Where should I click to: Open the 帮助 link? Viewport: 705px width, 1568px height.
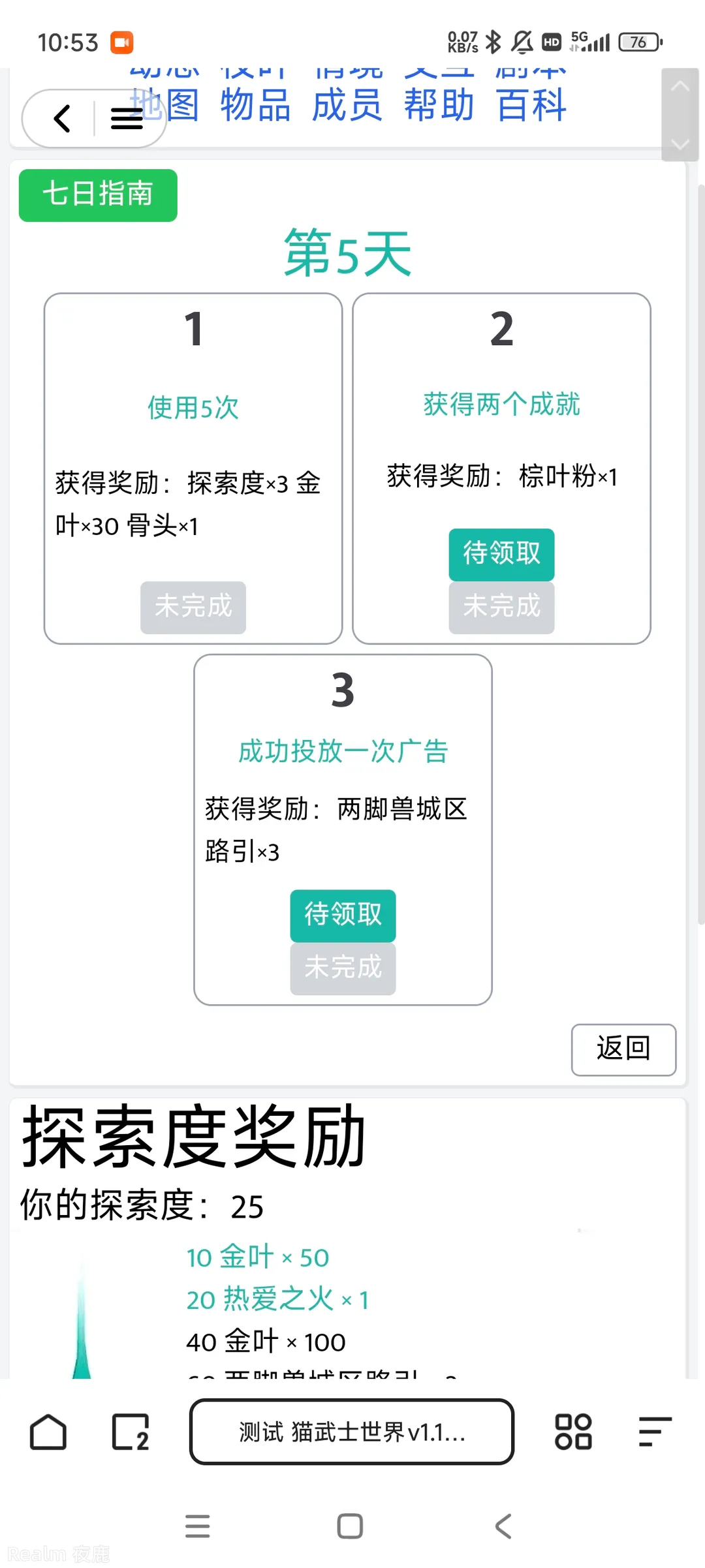[x=439, y=105]
